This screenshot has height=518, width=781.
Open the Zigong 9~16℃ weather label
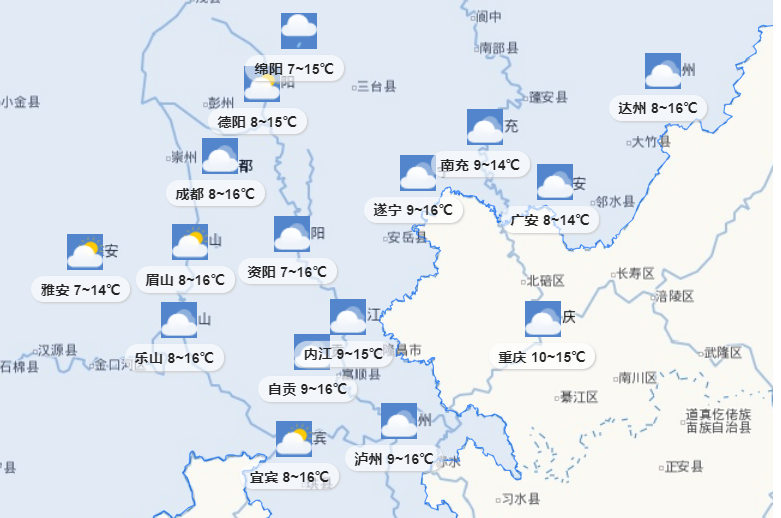coord(308,388)
